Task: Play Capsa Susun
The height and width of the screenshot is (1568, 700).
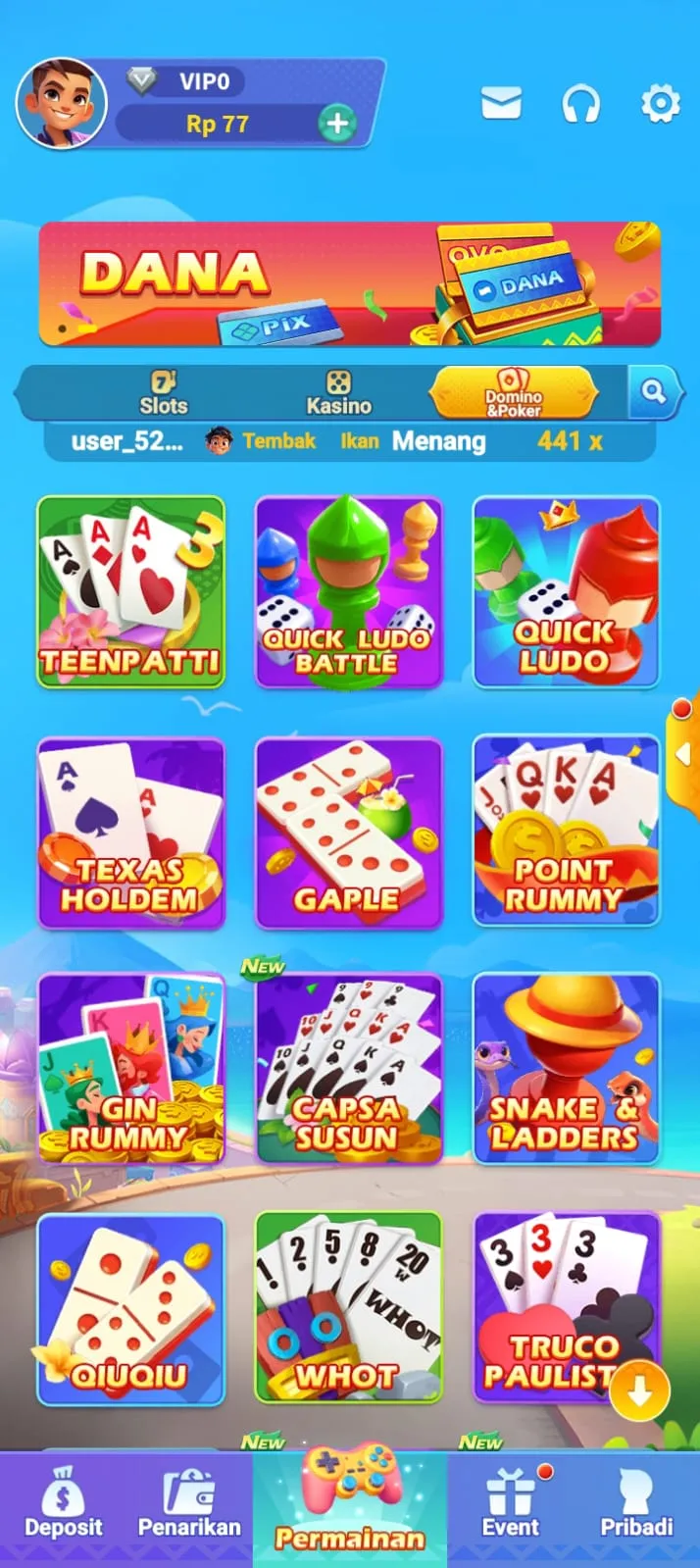Action: 348,1069
